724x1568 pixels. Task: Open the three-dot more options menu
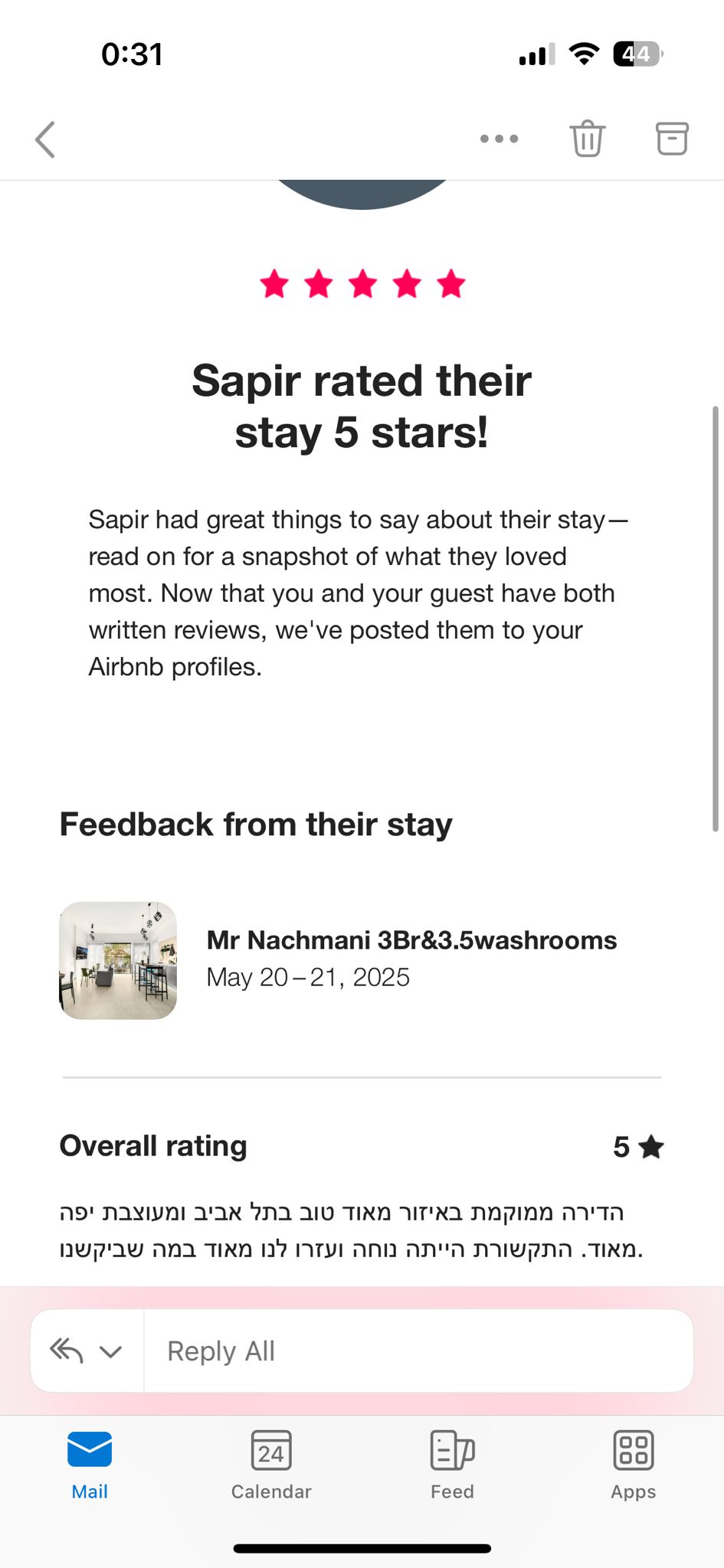(499, 139)
